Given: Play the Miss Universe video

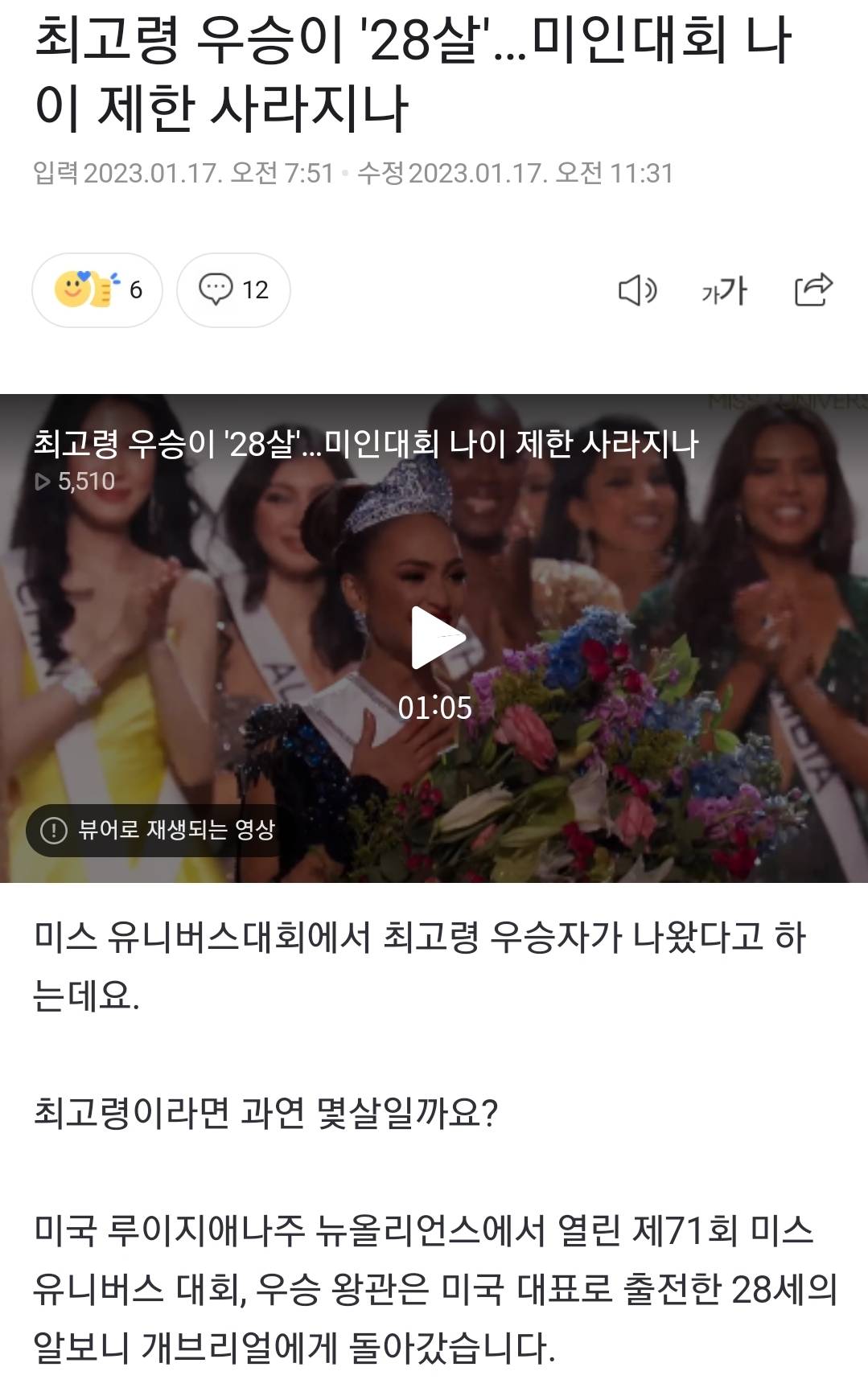Looking at the screenshot, I should click(435, 638).
